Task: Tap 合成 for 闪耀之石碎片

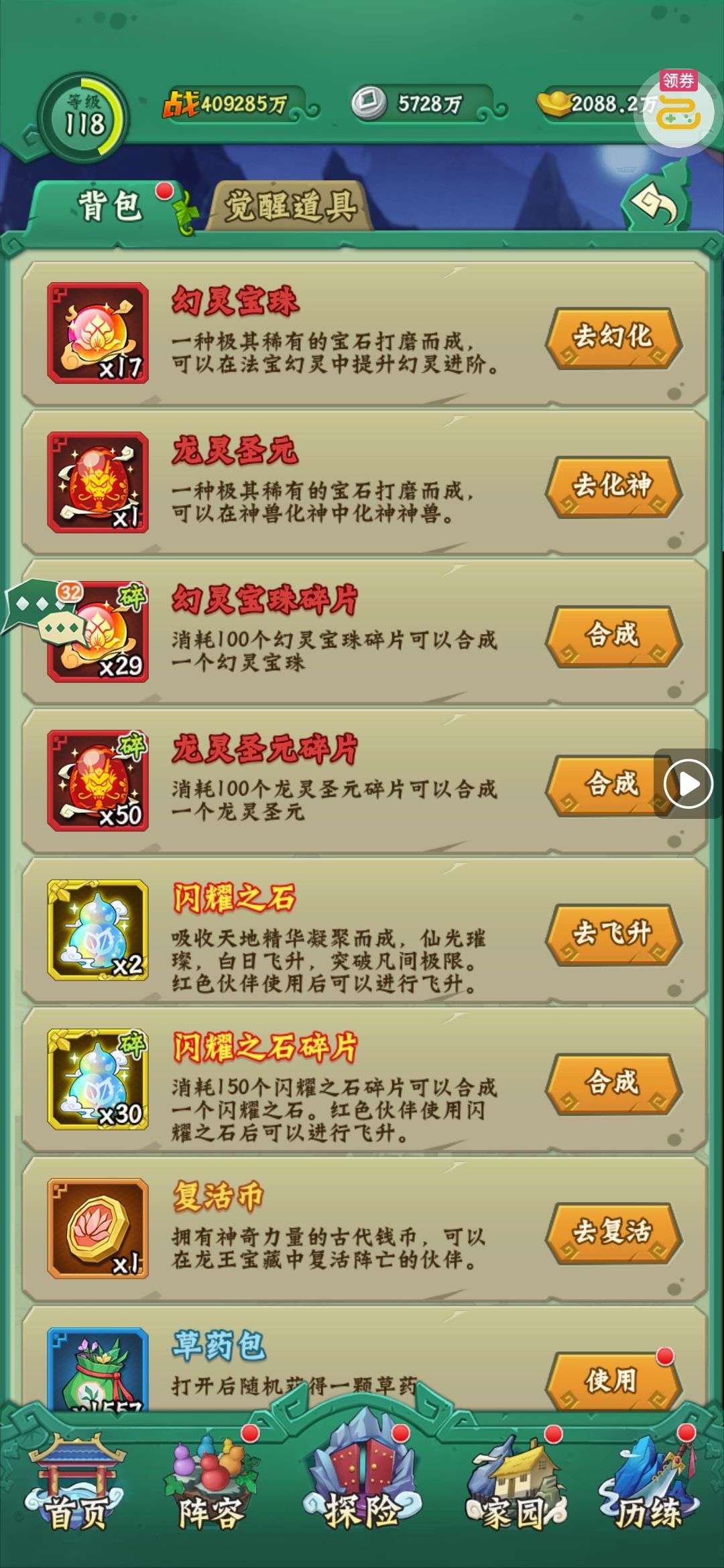Action: [x=613, y=1083]
